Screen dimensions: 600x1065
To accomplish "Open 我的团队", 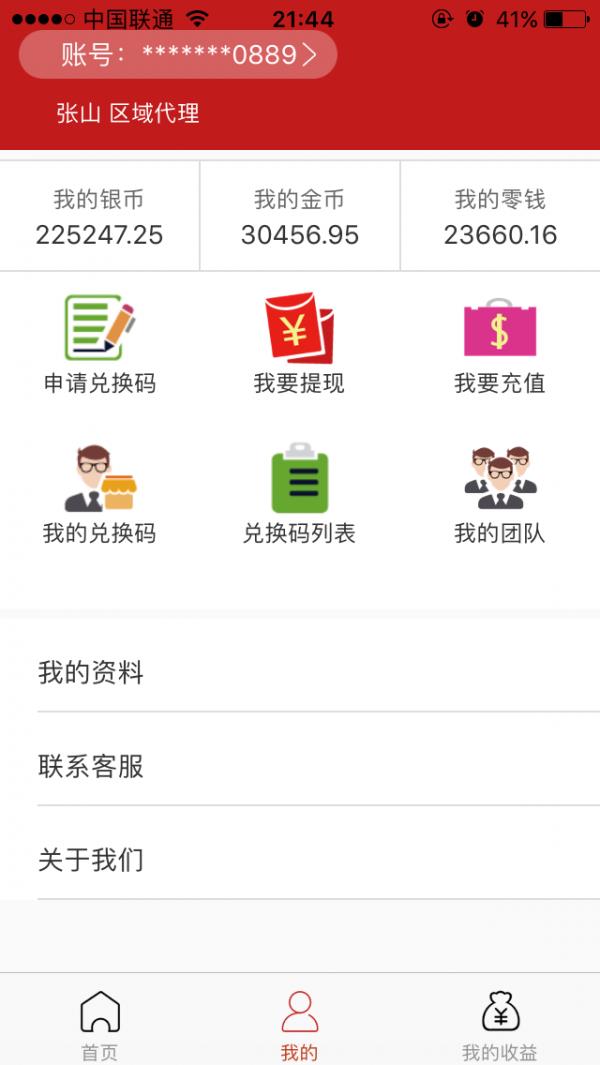I will coord(500,494).
